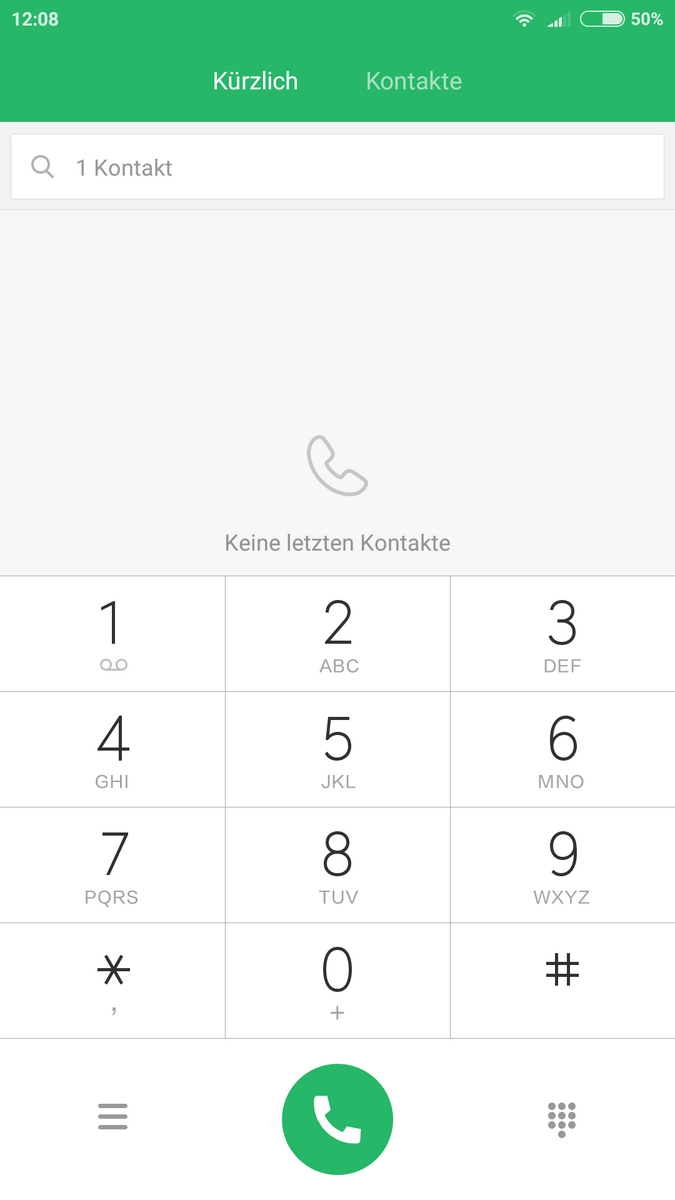Enter digit 2 ABC

coord(338,634)
